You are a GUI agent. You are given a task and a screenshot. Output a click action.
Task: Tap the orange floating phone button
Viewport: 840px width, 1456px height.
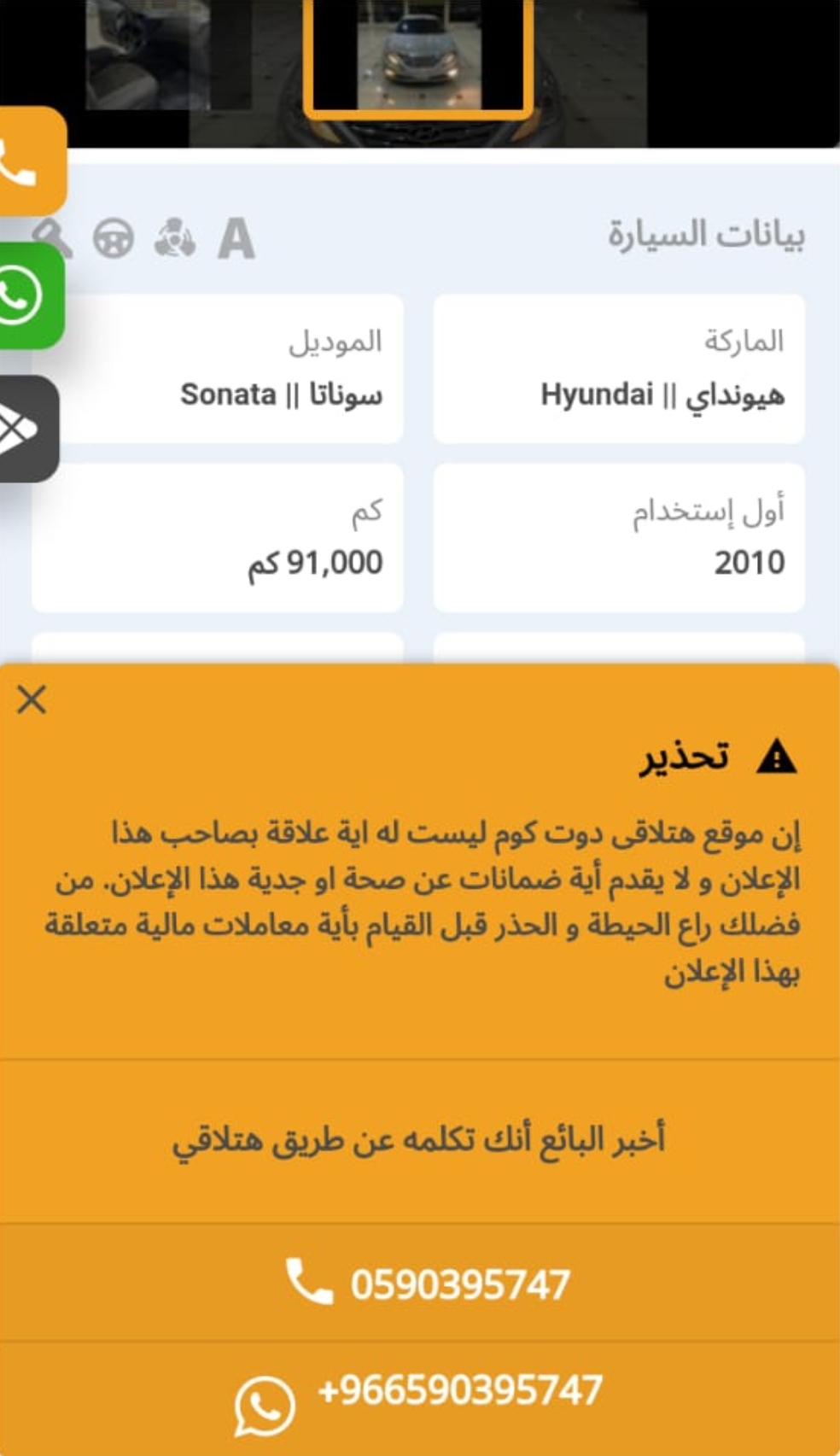31,161
